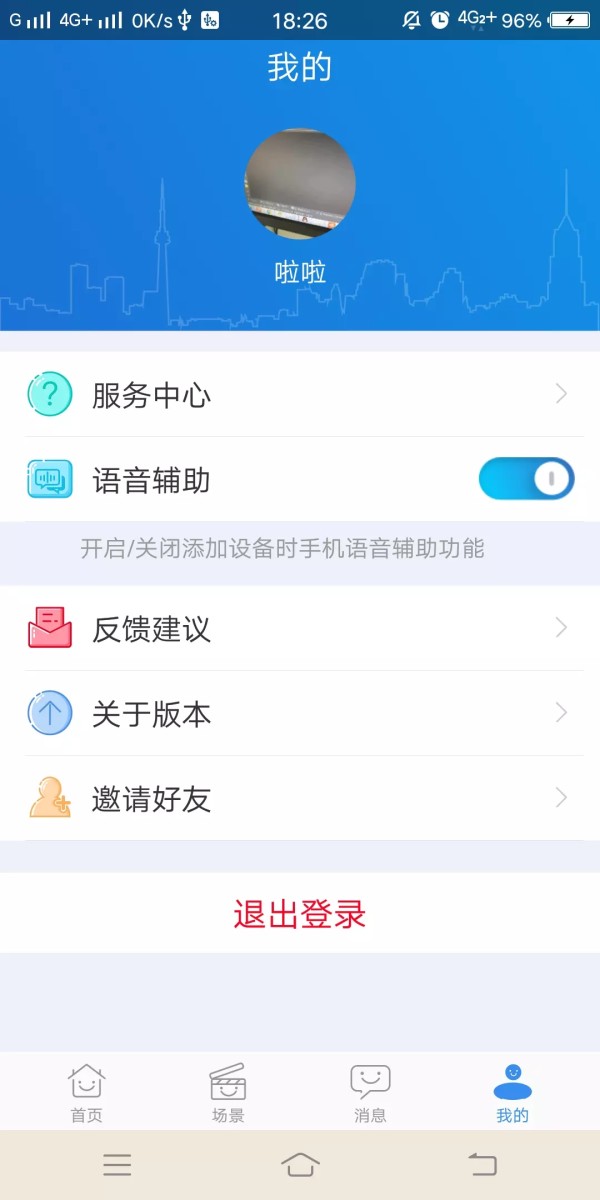The height and width of the screenshot is (1200, 600).
Task: Tap the system home button
Action: 300,1164
